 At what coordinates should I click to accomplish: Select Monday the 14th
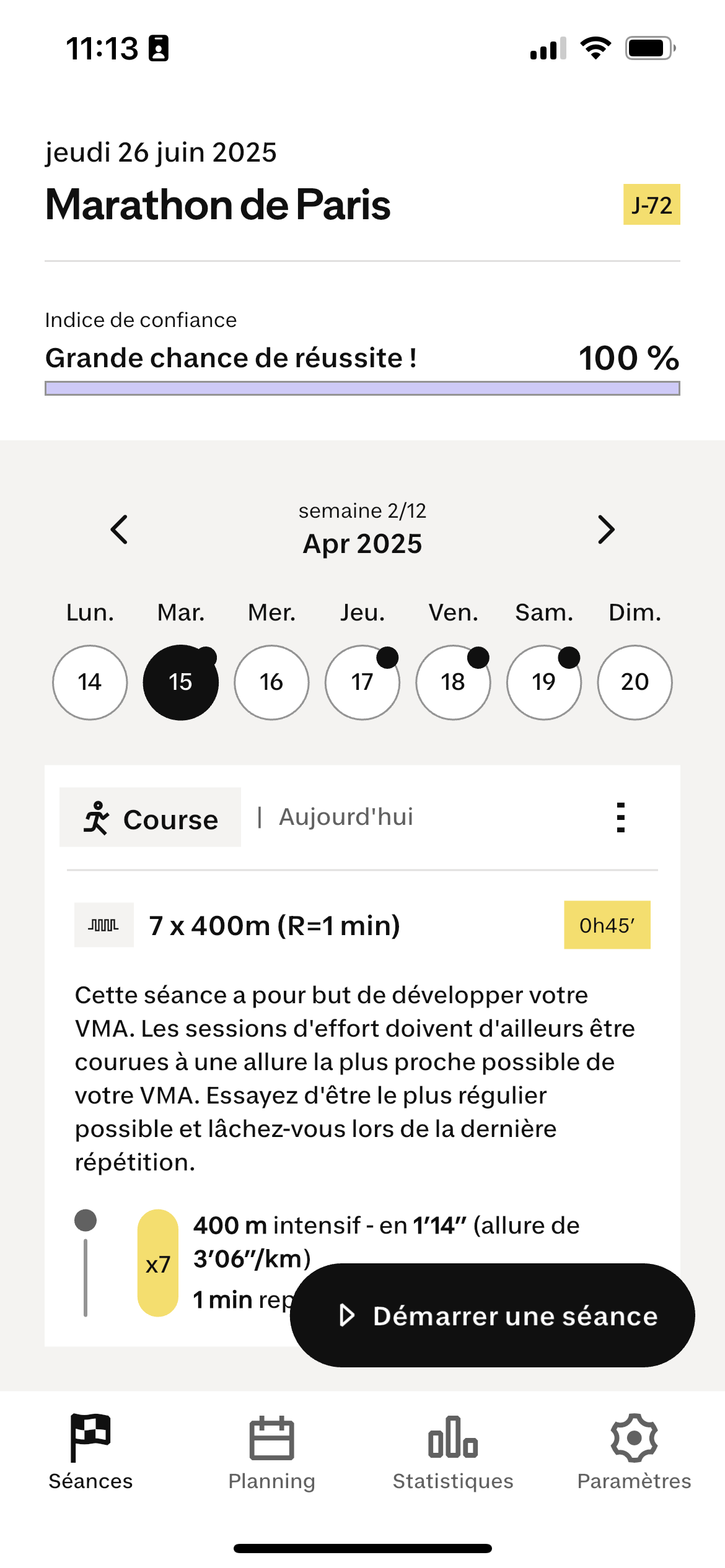[x=90, y=682]
